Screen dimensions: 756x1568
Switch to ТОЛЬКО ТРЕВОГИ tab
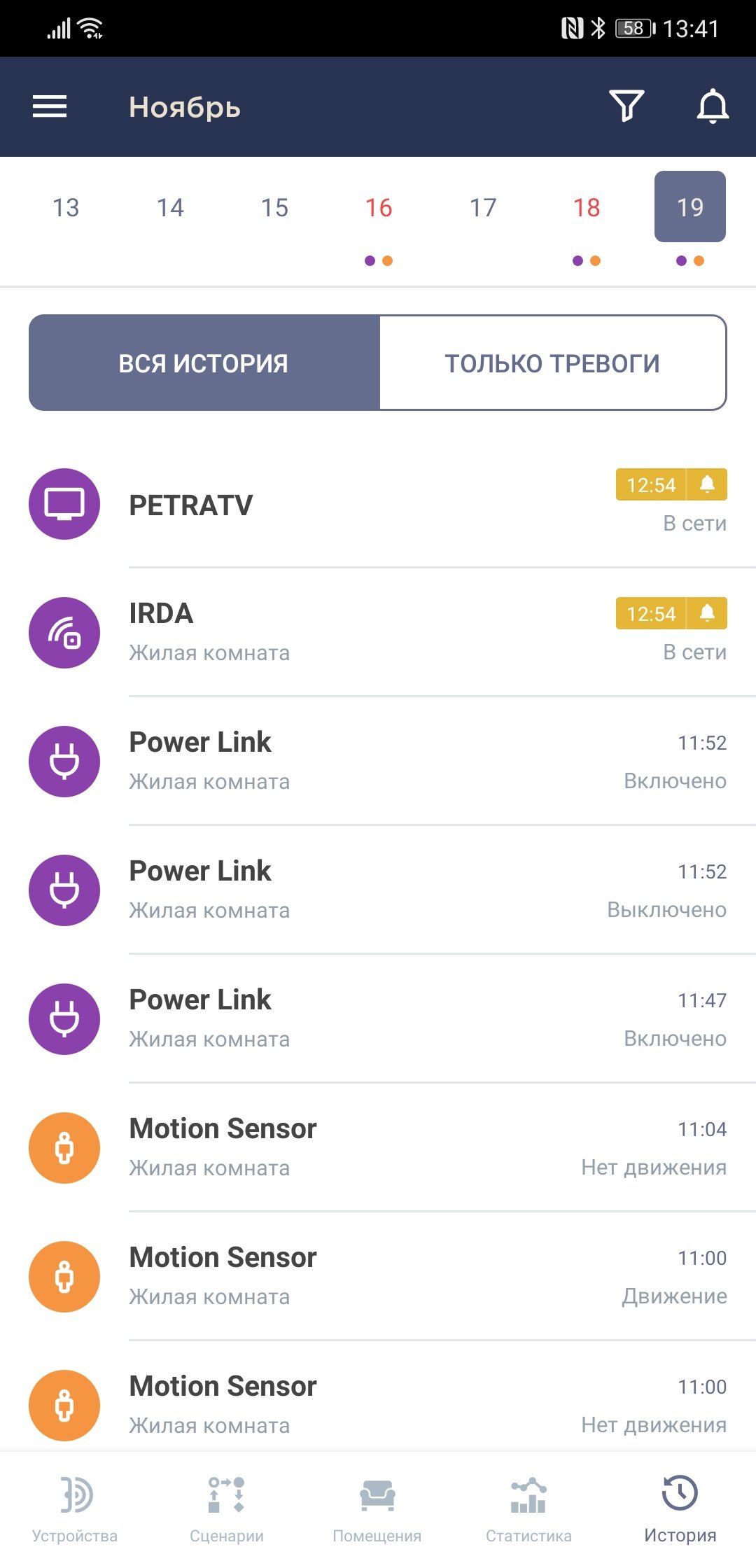[x=552, y=363]
